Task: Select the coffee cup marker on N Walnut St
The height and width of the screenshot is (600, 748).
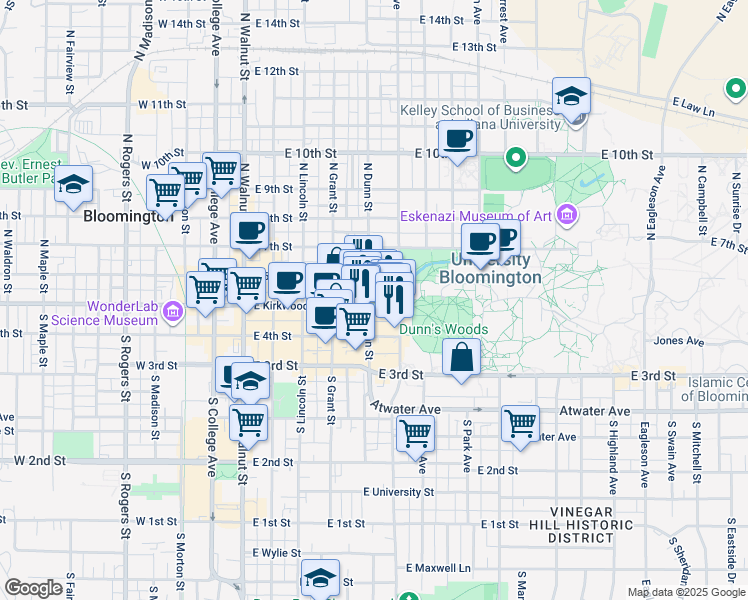Action: click(x=249, y=234)
